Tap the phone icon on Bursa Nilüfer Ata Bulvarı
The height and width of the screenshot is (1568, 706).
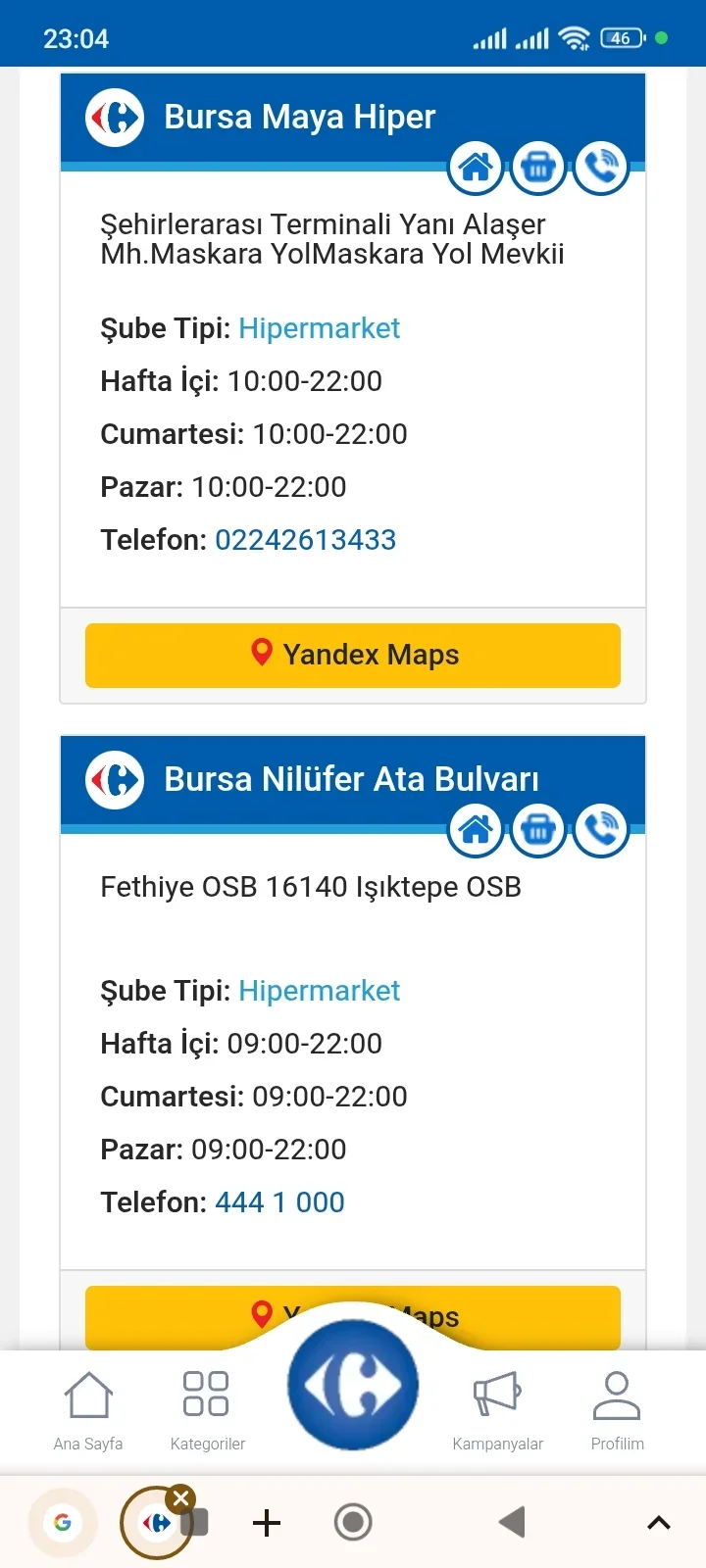coord(600,829)
